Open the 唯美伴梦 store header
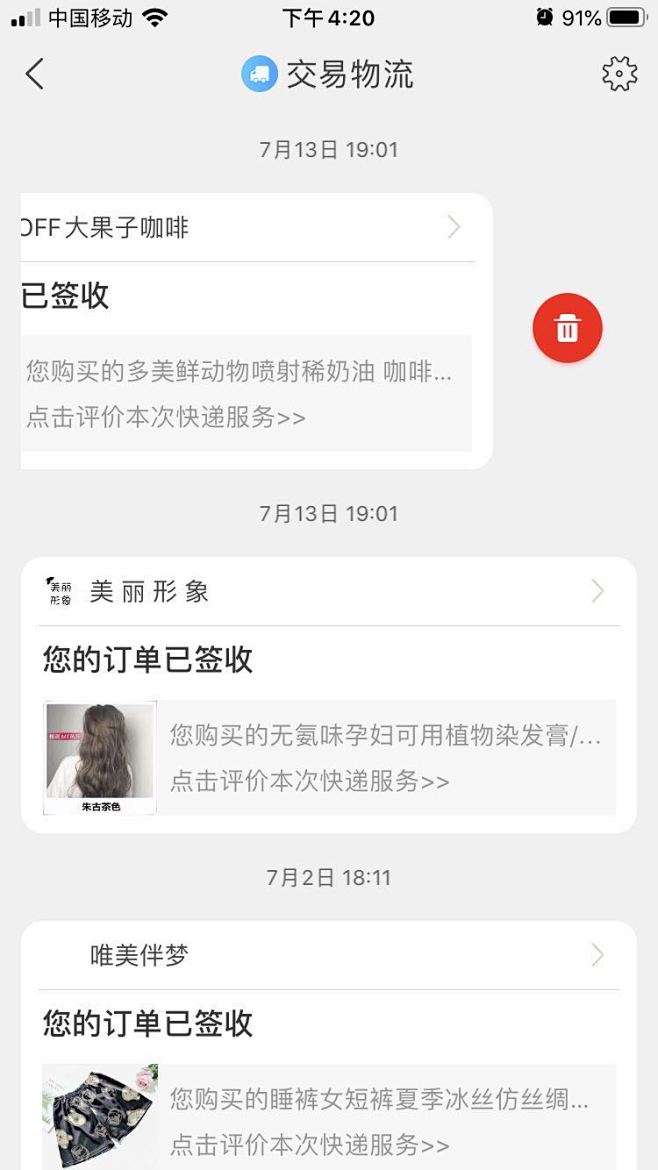 (328, 956)
